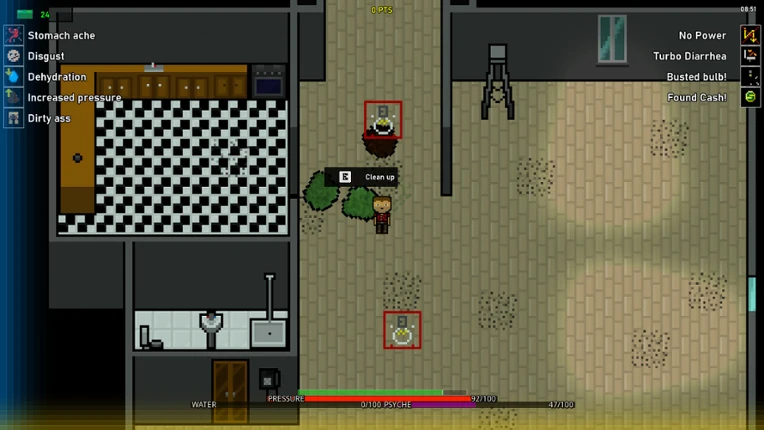Select the red-boxed item below the character
Image resolution: width=764 pixels, height=430 pixels.
402,330
